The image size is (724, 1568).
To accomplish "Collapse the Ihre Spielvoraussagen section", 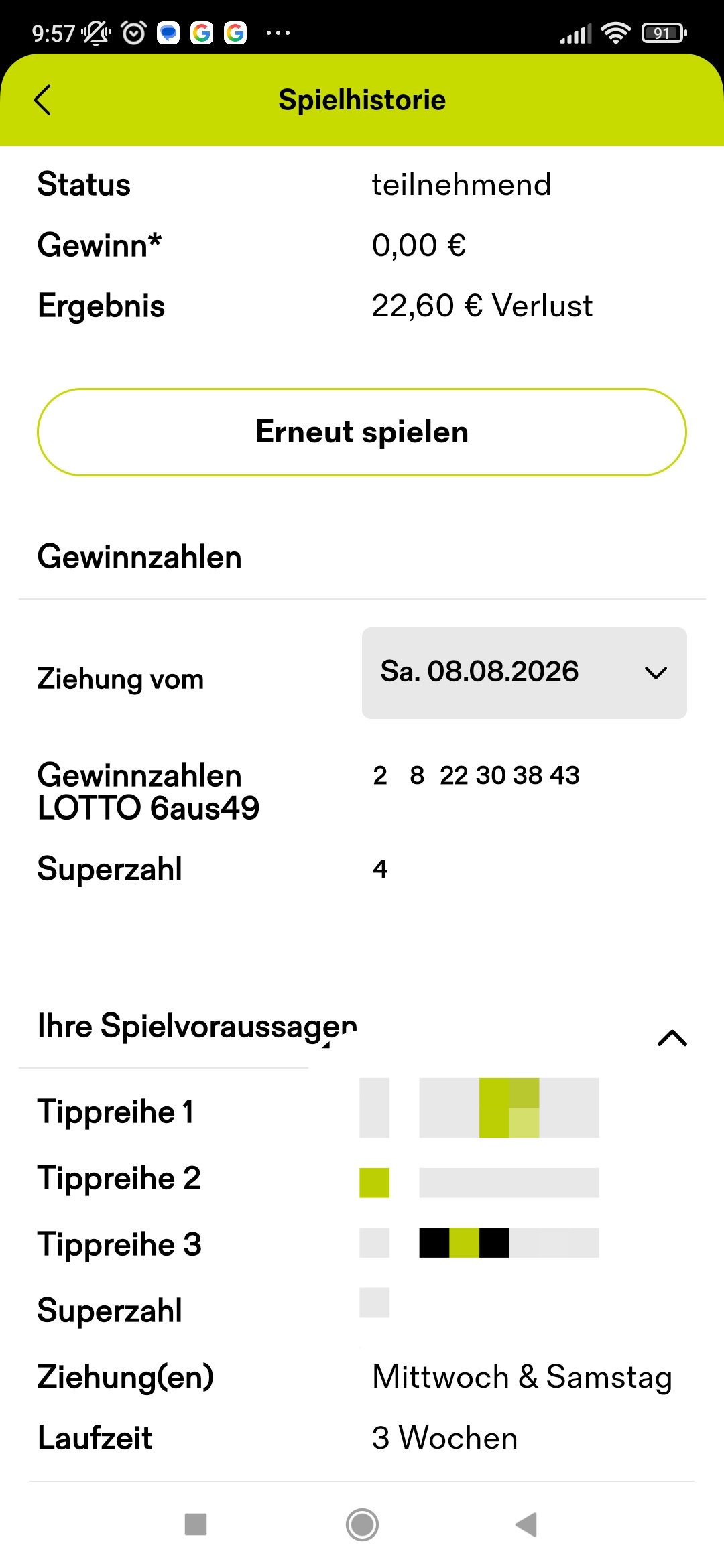I will coord(672,1038).
